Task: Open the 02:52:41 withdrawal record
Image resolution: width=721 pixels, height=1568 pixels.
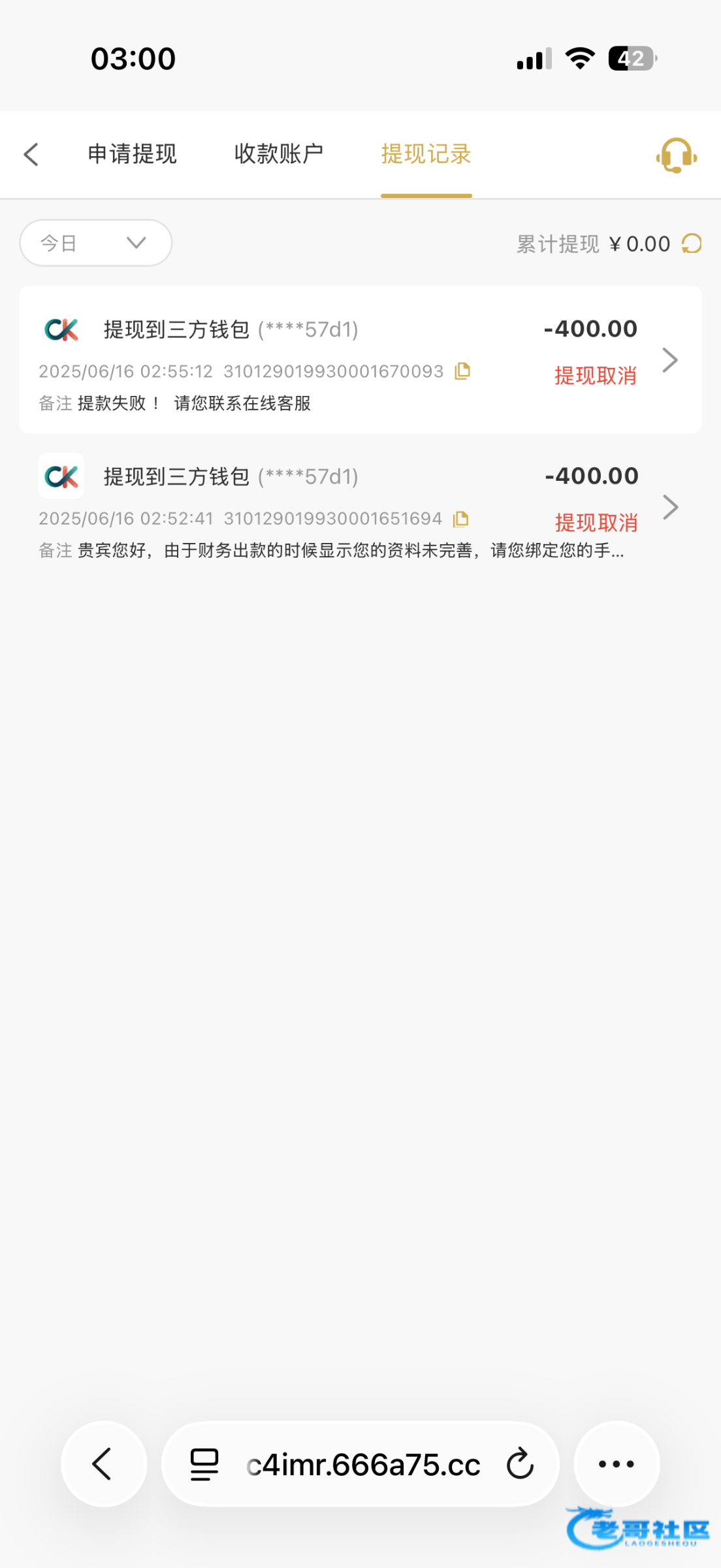Action: [360, 507]
